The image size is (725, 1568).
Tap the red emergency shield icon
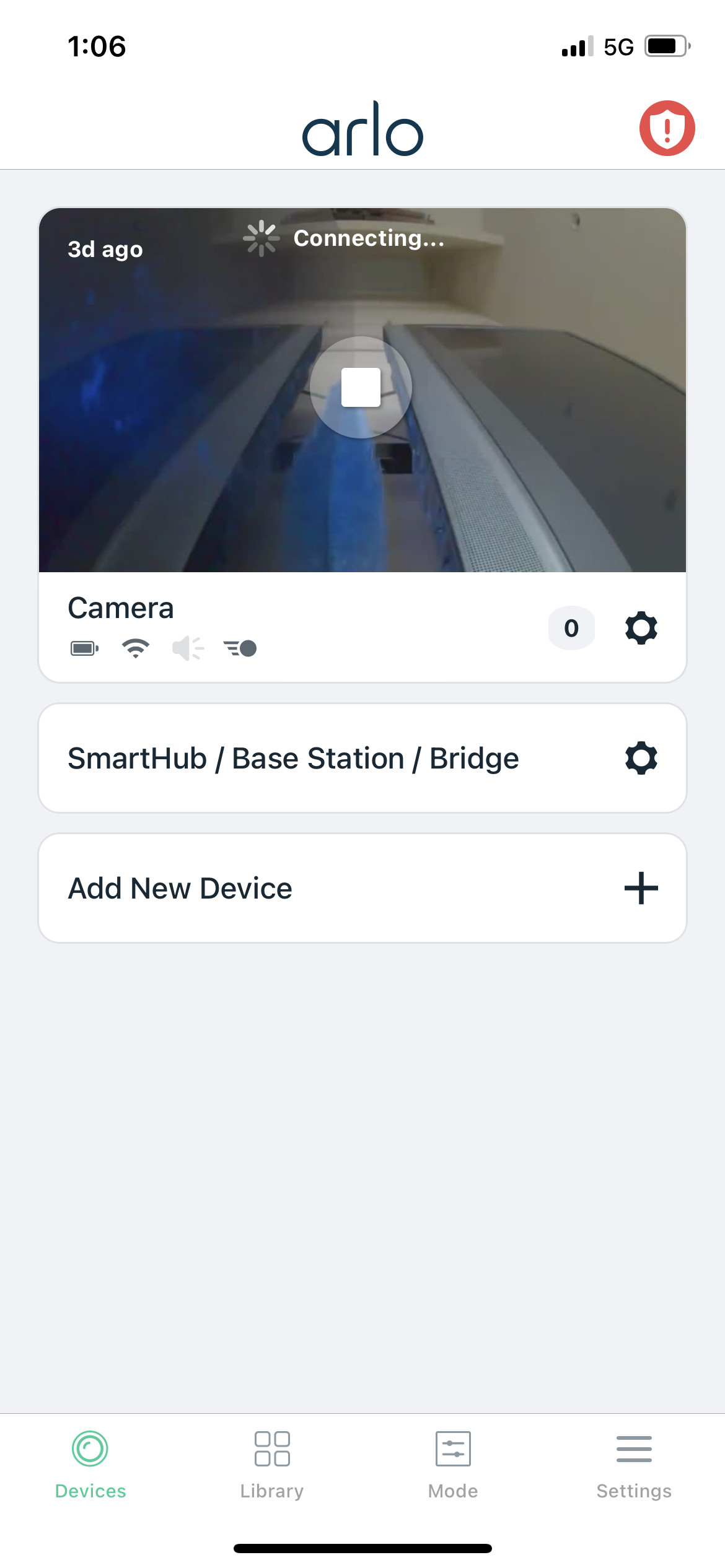coord(667,128)
